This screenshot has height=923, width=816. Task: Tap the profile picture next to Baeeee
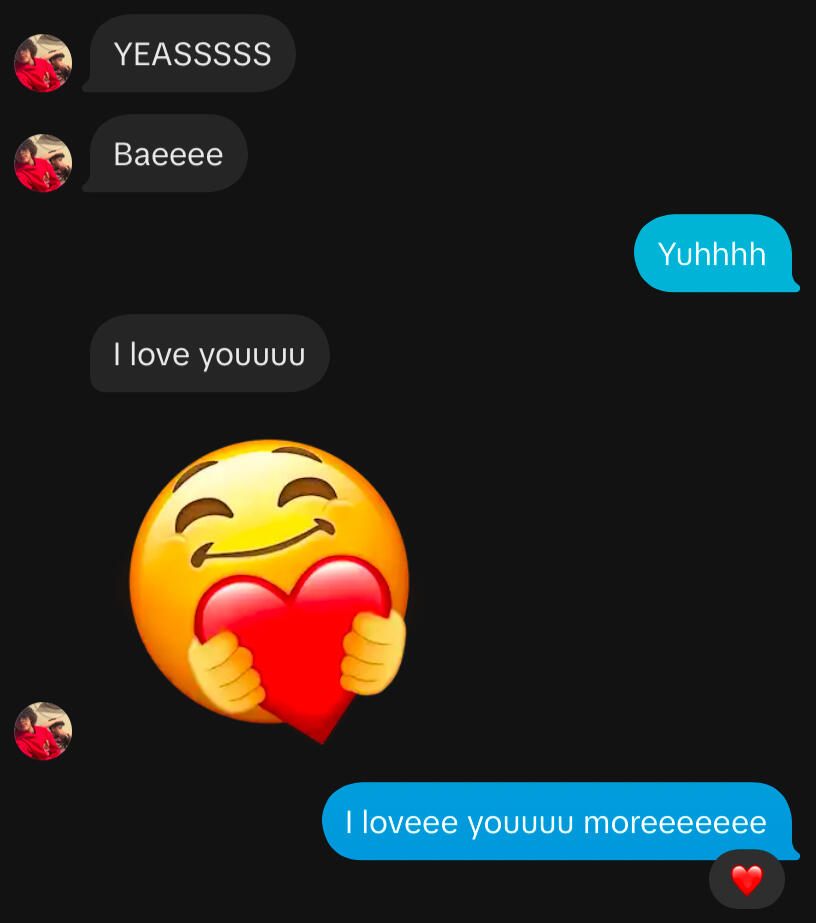(x=43, y=163)
